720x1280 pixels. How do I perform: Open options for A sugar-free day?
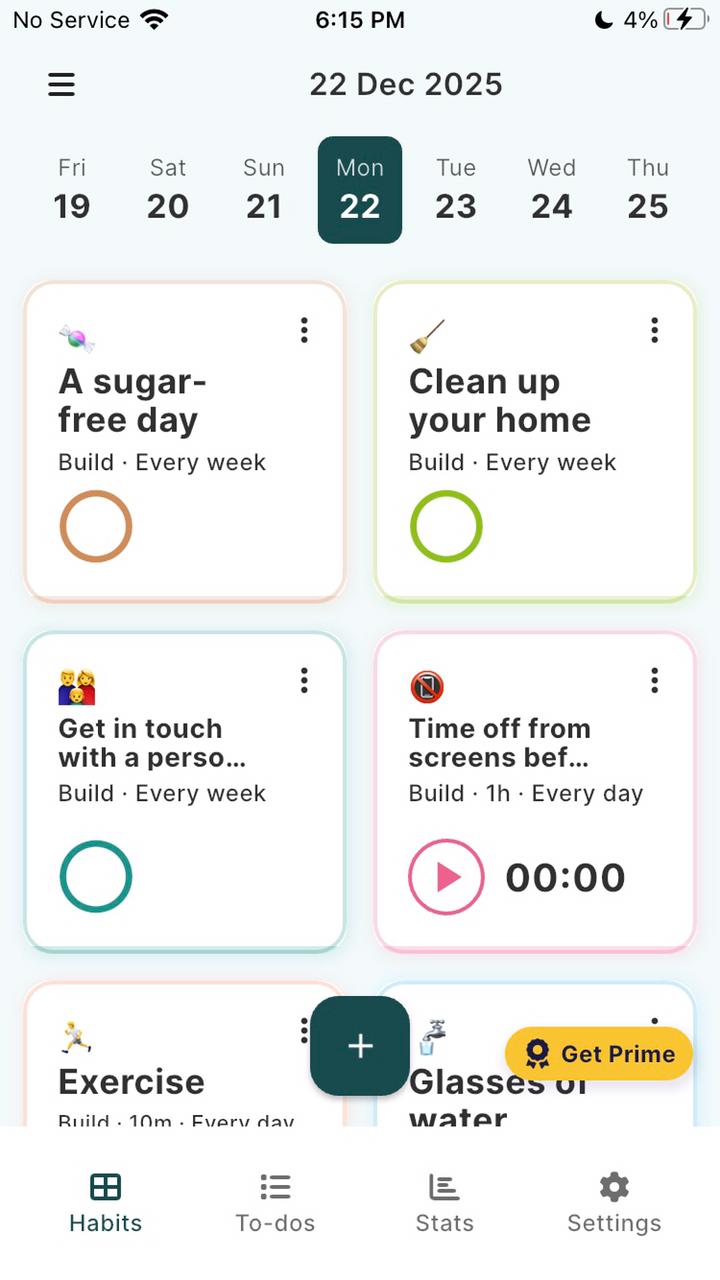pos(304,330)
